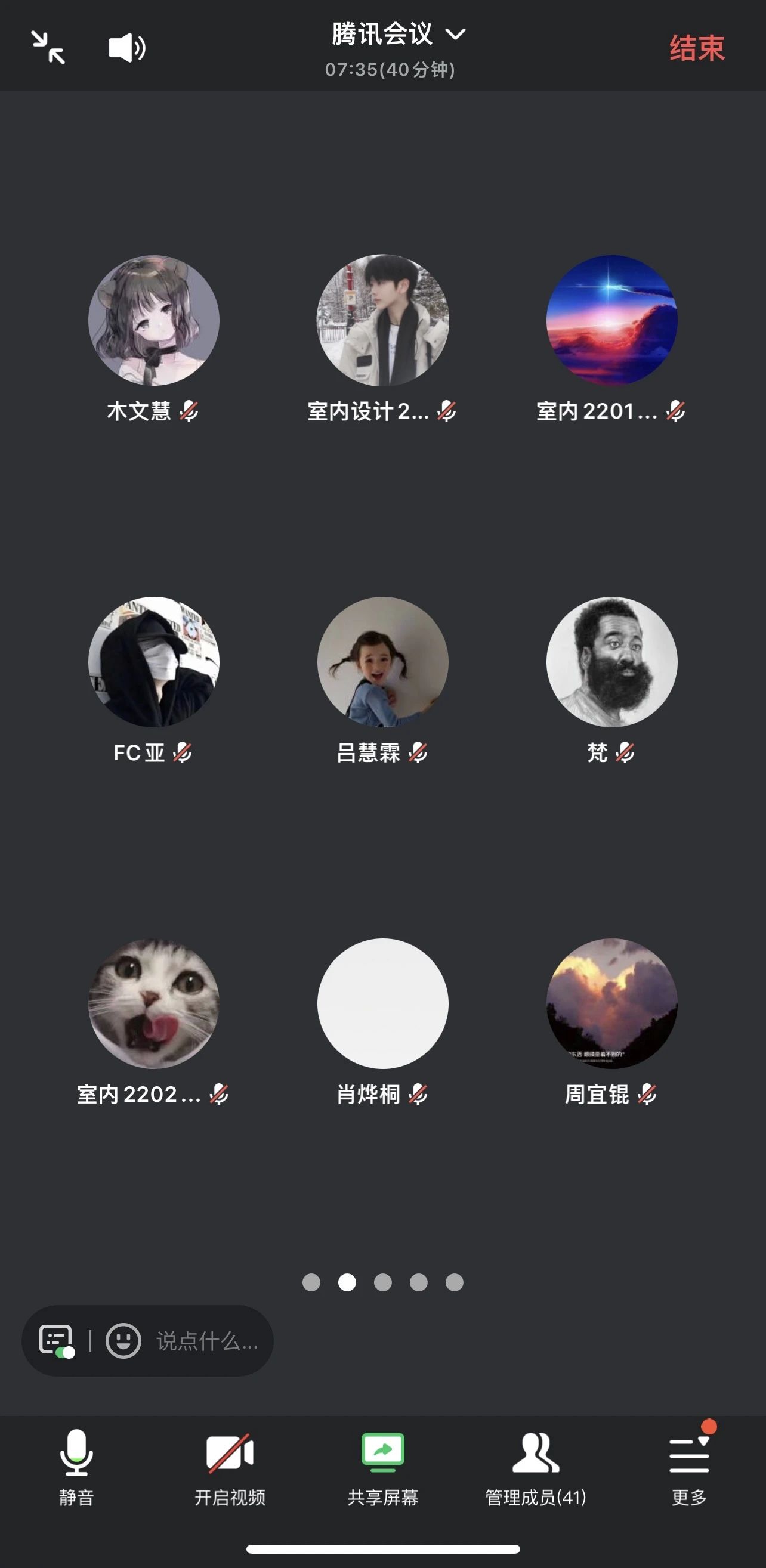This screenshot has height=1568, width=766.
Task: Select participant FC亚
Action: (x=153, y=662)
